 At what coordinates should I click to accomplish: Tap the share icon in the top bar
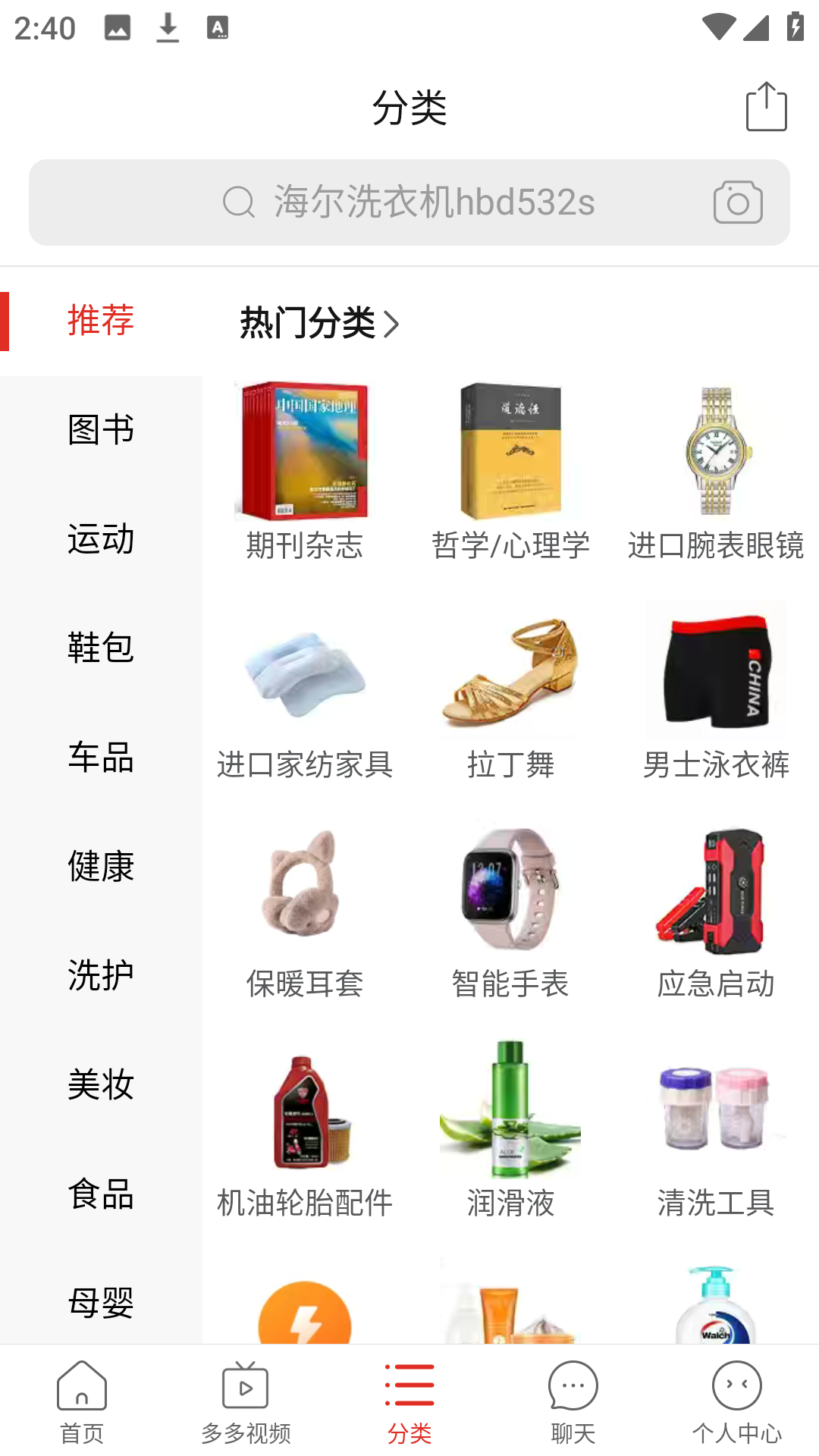766,107
